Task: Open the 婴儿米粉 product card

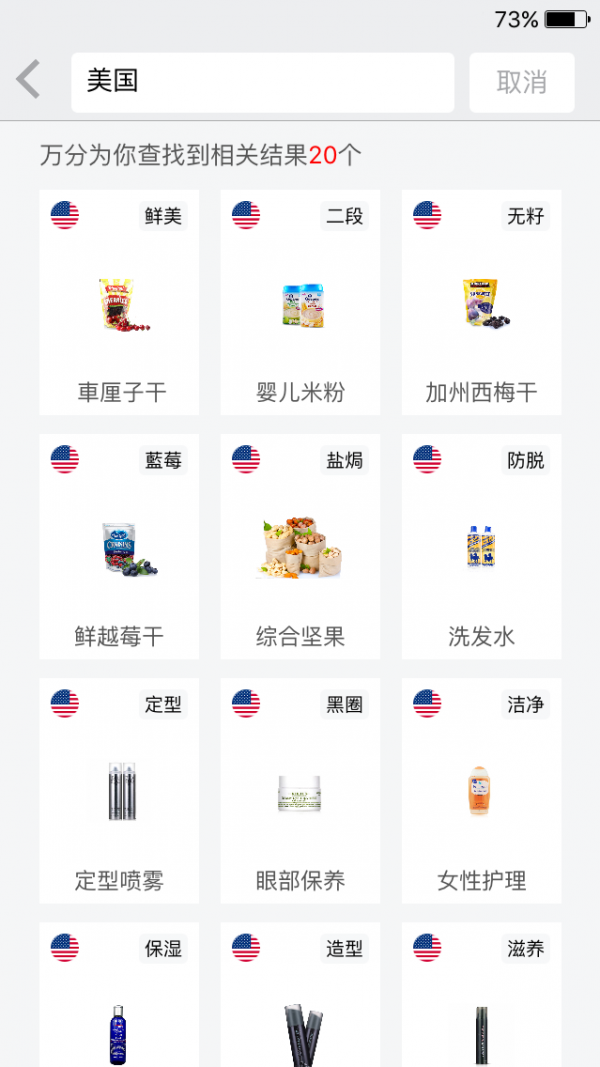Action: pos(300,303)
